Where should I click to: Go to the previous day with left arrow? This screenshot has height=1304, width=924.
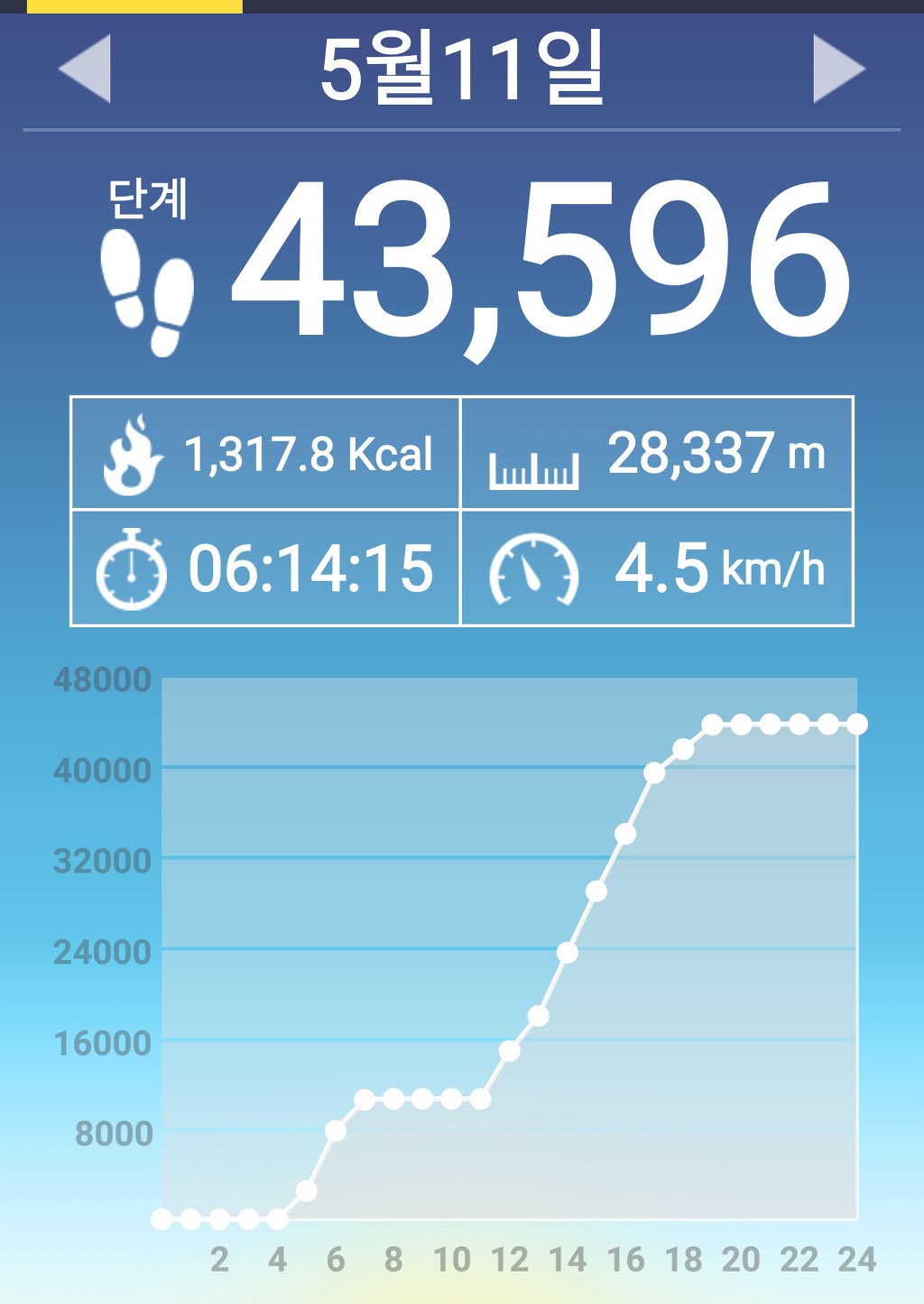point(85,69)
